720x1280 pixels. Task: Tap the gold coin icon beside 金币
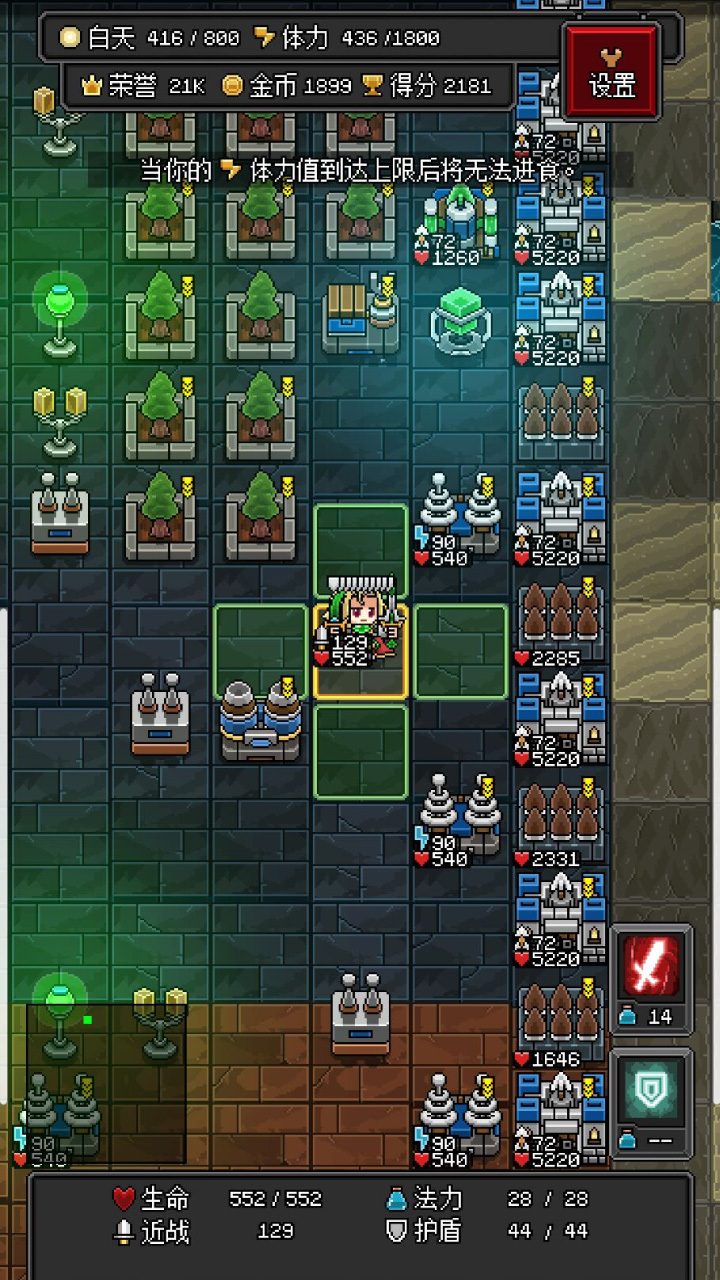coord(232,86)
